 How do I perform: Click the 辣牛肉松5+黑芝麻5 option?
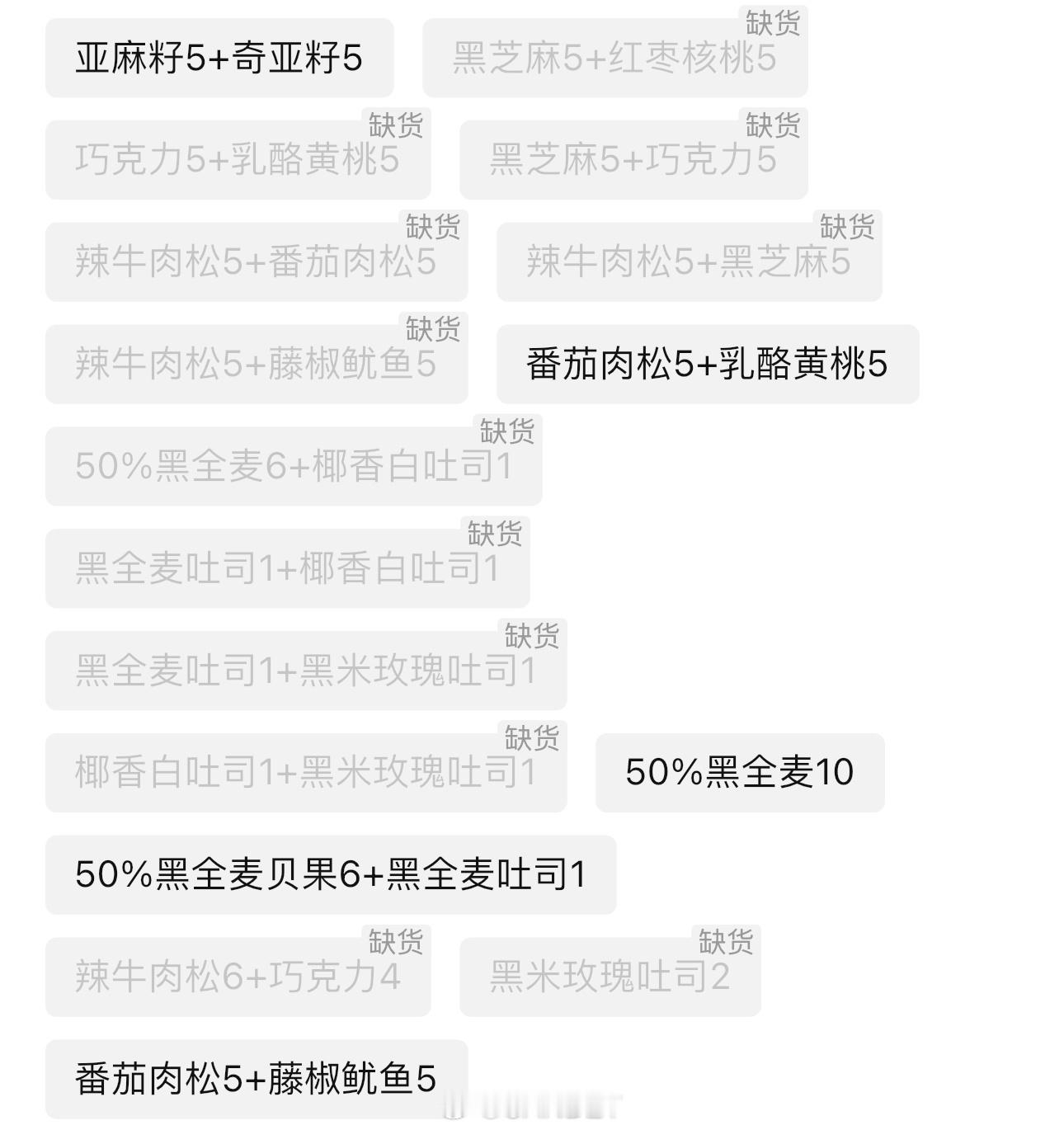(689, 261)
